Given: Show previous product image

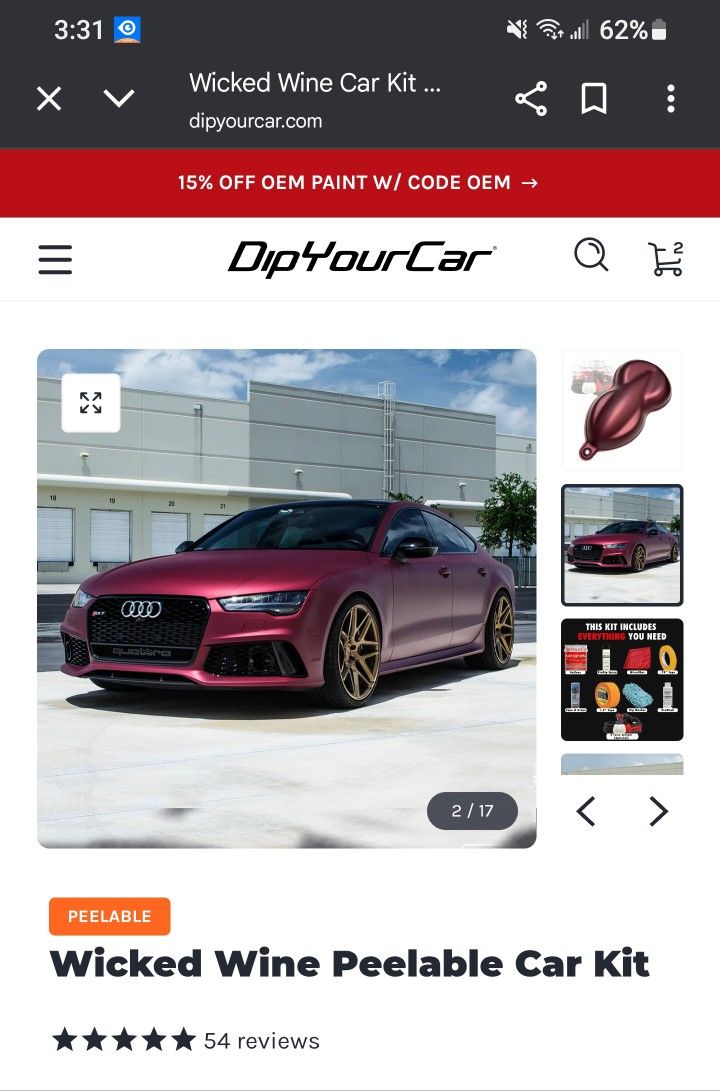Looking at the screenshot, I should coord(586,811).
